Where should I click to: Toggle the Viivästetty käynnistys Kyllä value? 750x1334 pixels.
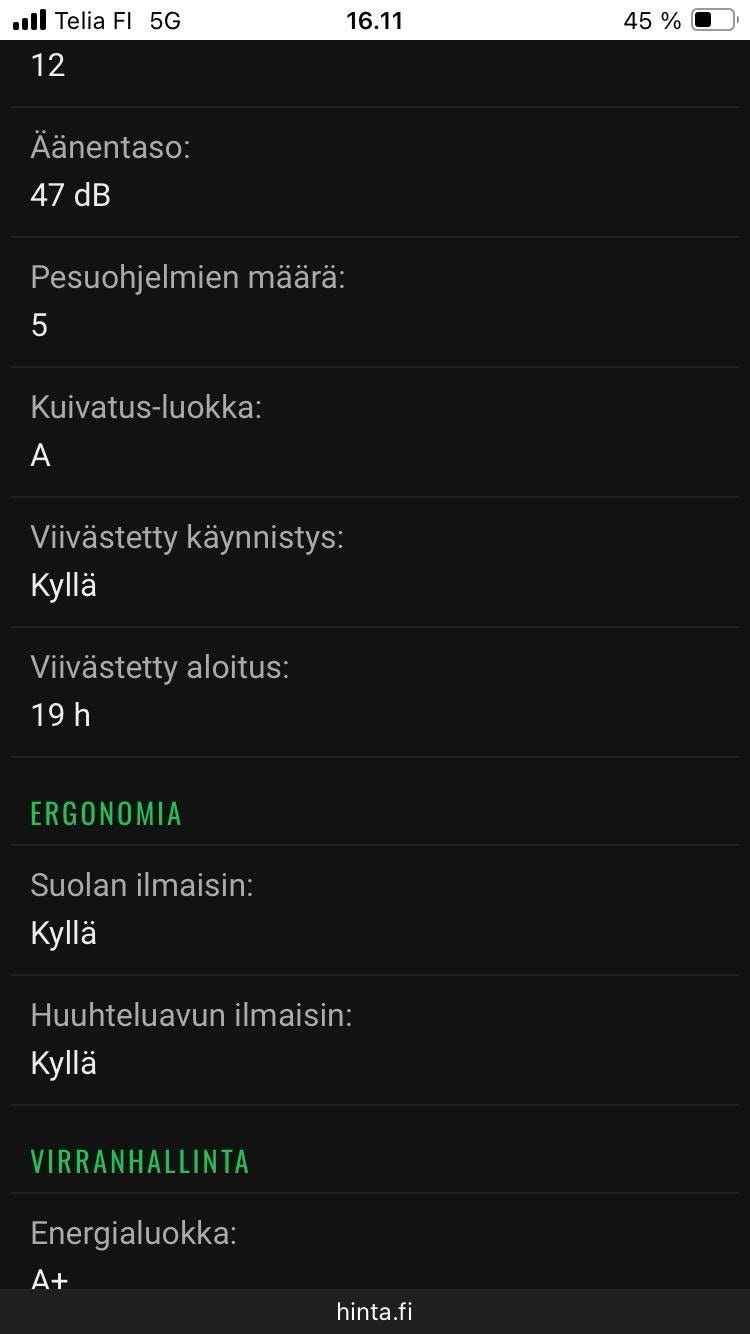pyautogui.click(x=63, y=585)
